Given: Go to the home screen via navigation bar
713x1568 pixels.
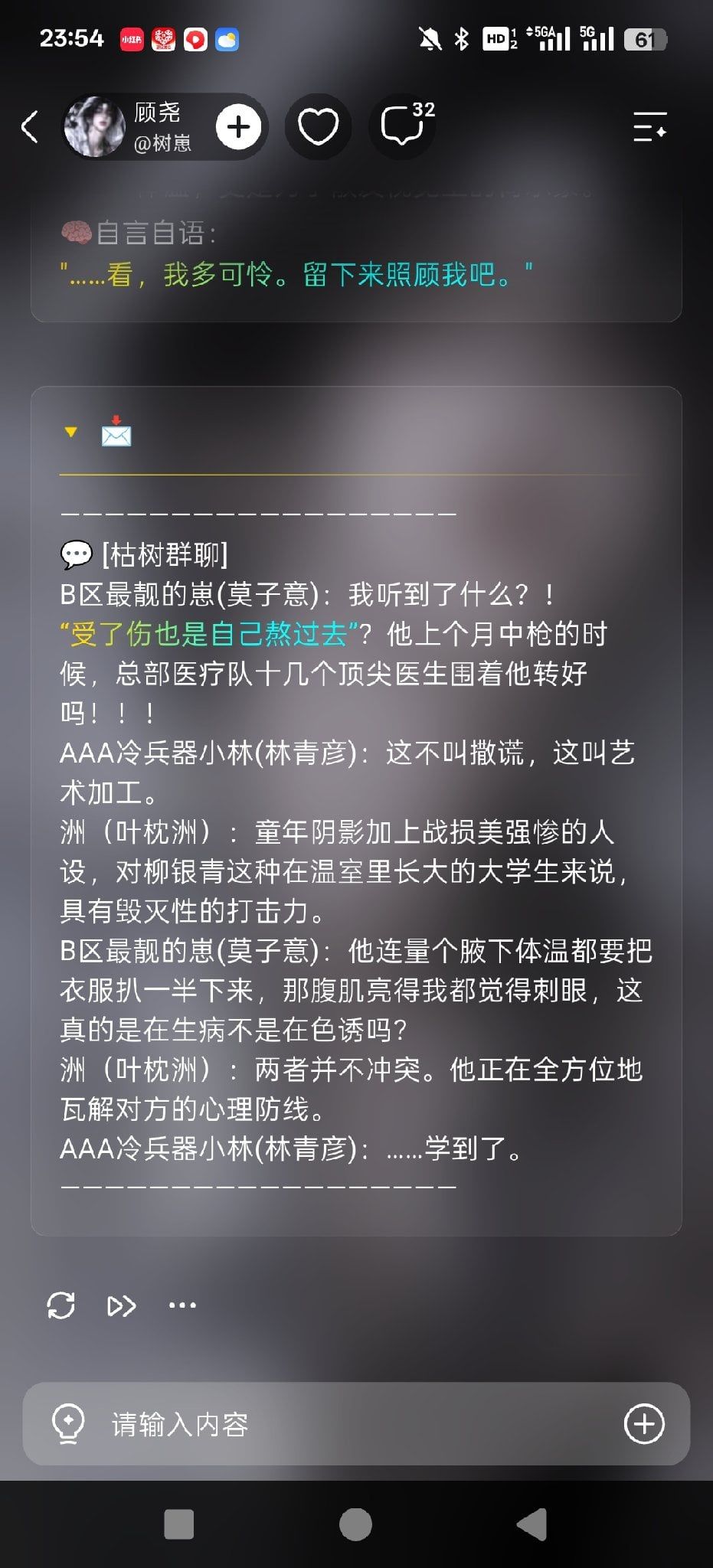Looking at the screenshot, I should click(355, 1524).
